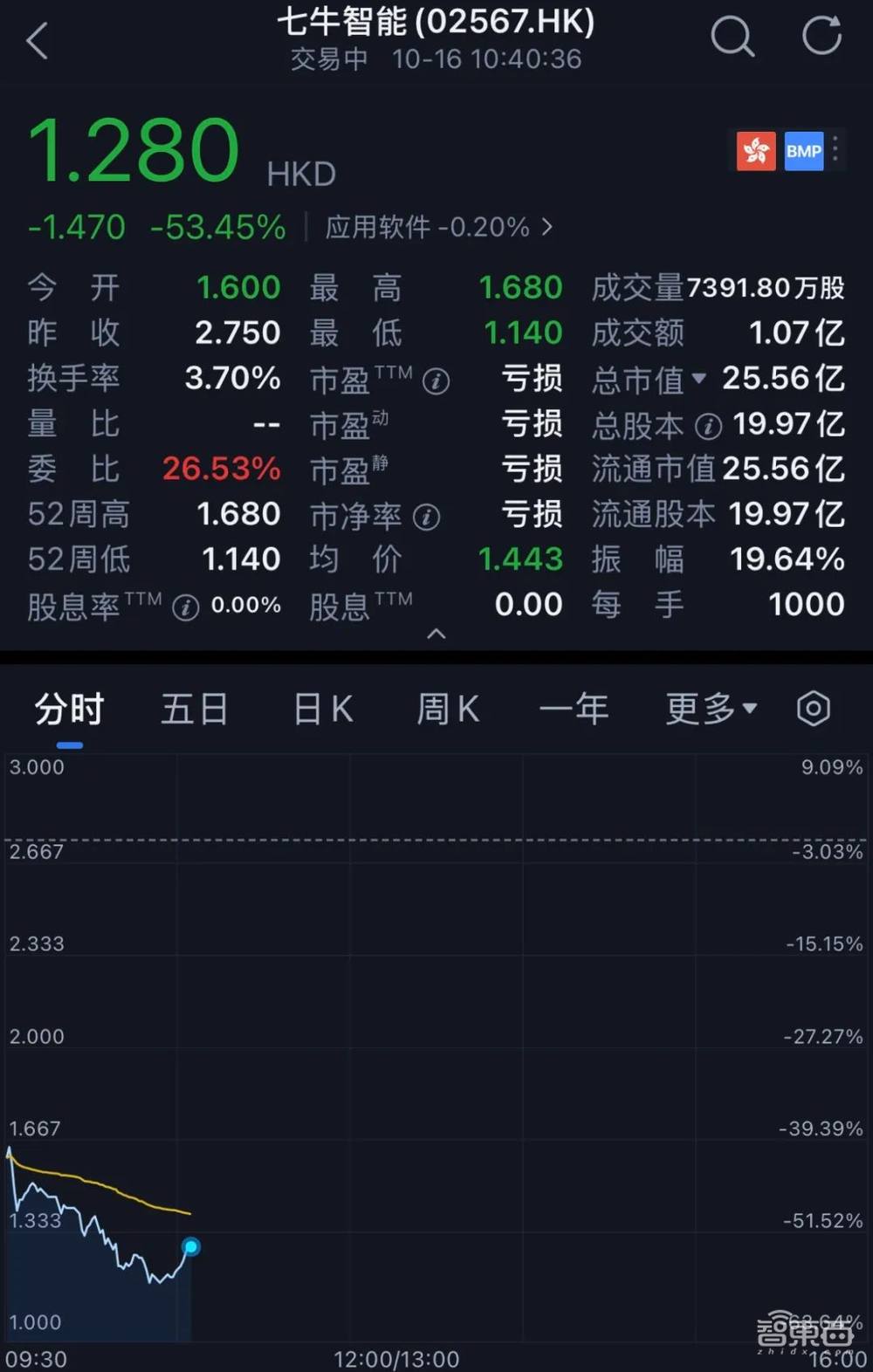
Task: Collapse the stock details panel via chevron
Action: pos(436,635)
